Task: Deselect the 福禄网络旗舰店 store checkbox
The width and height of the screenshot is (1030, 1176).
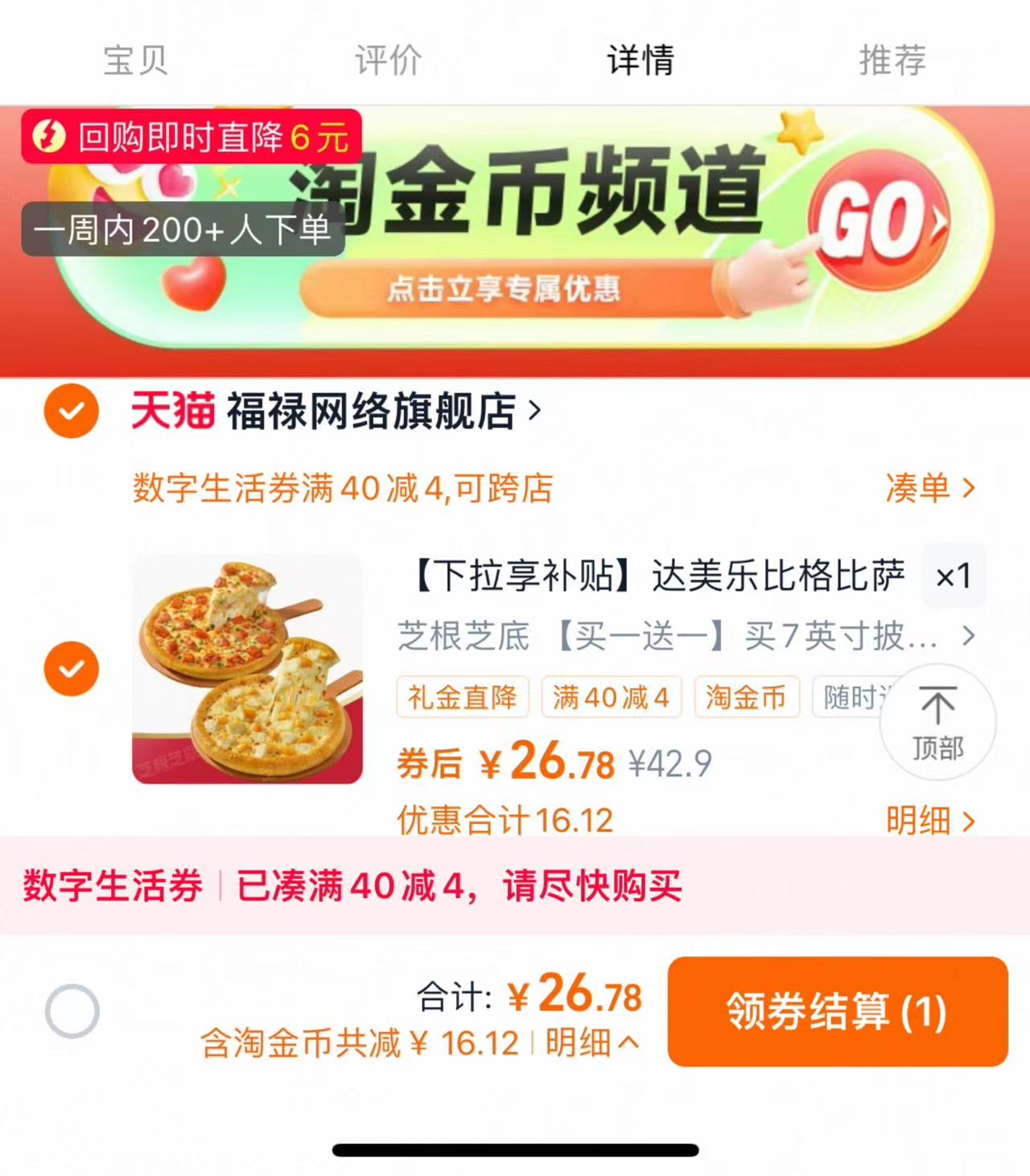Action: click(x=70, y=412)
